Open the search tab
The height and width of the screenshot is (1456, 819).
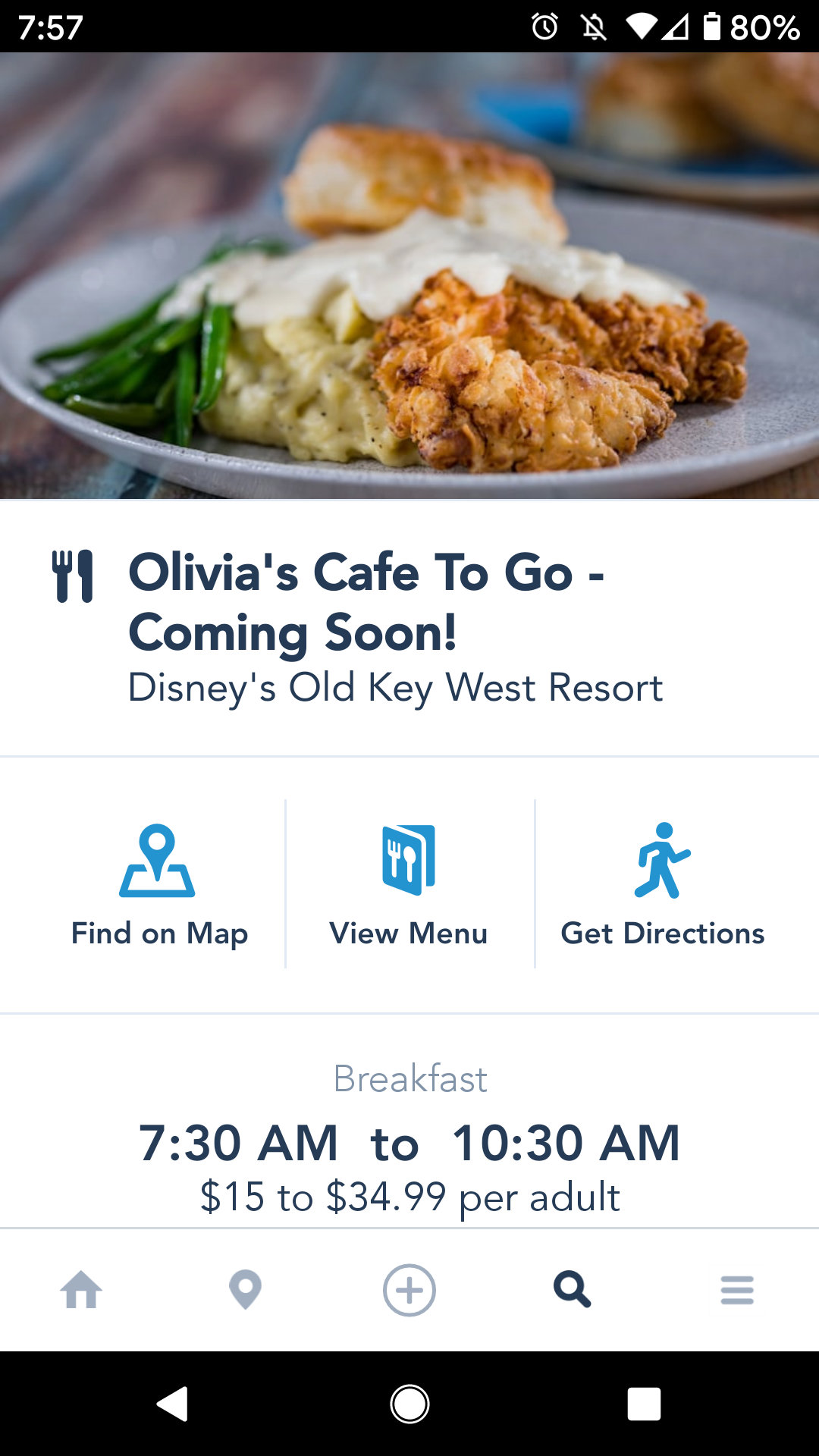click(573, 1290)
